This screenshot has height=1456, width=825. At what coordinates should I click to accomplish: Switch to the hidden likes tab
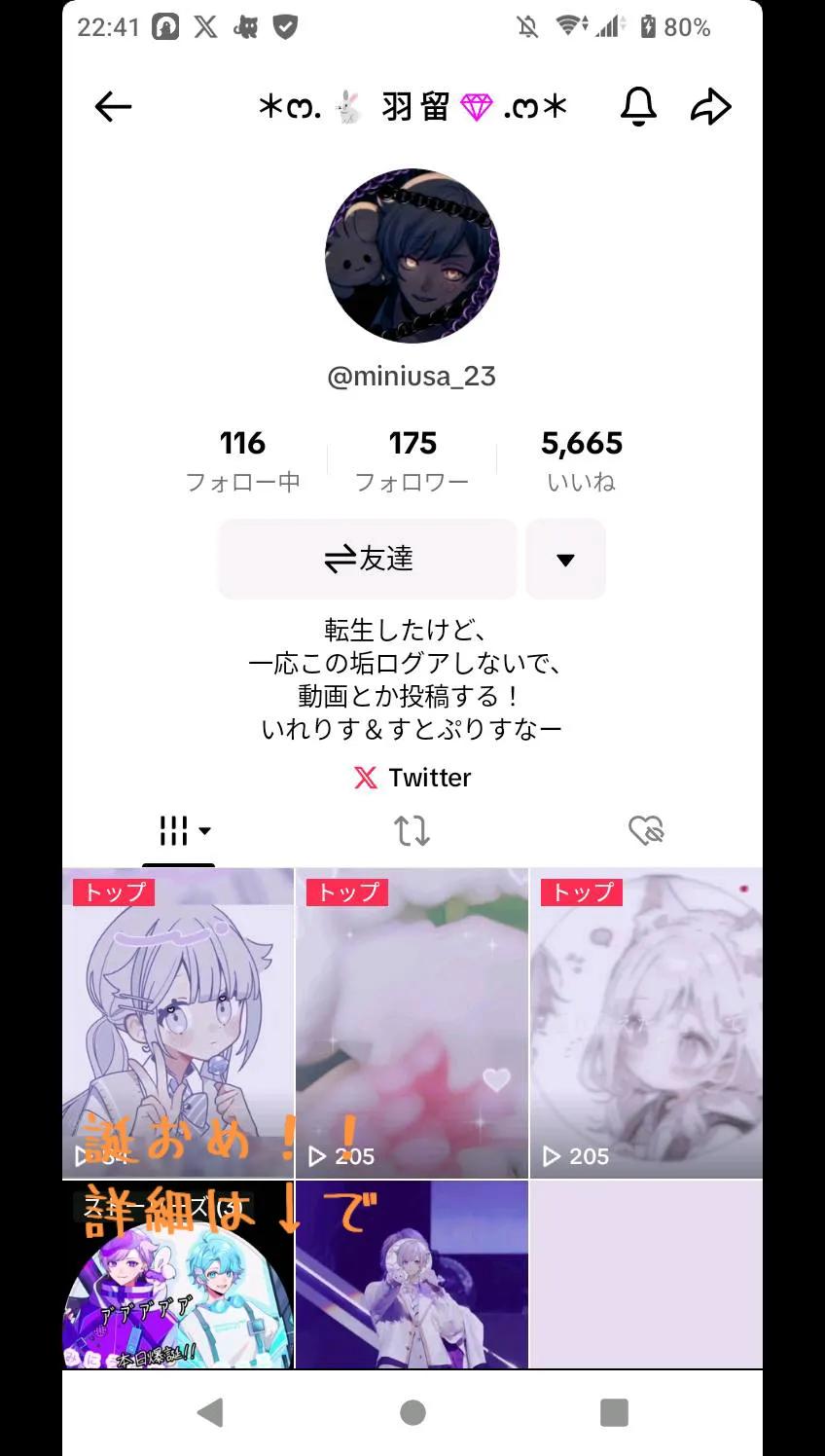(645, 831)
